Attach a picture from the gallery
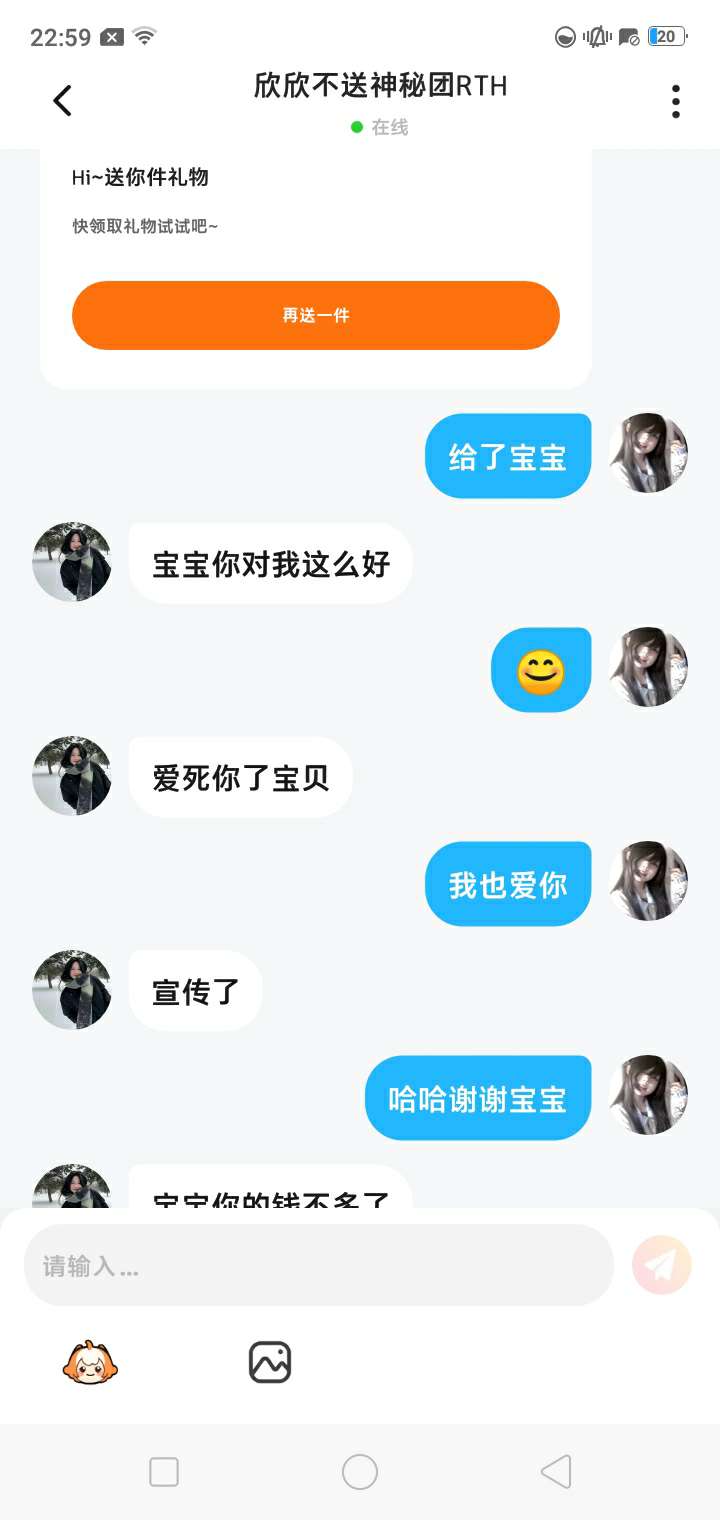Viewport: 720px width, 1520px height. coord(269,1362)
